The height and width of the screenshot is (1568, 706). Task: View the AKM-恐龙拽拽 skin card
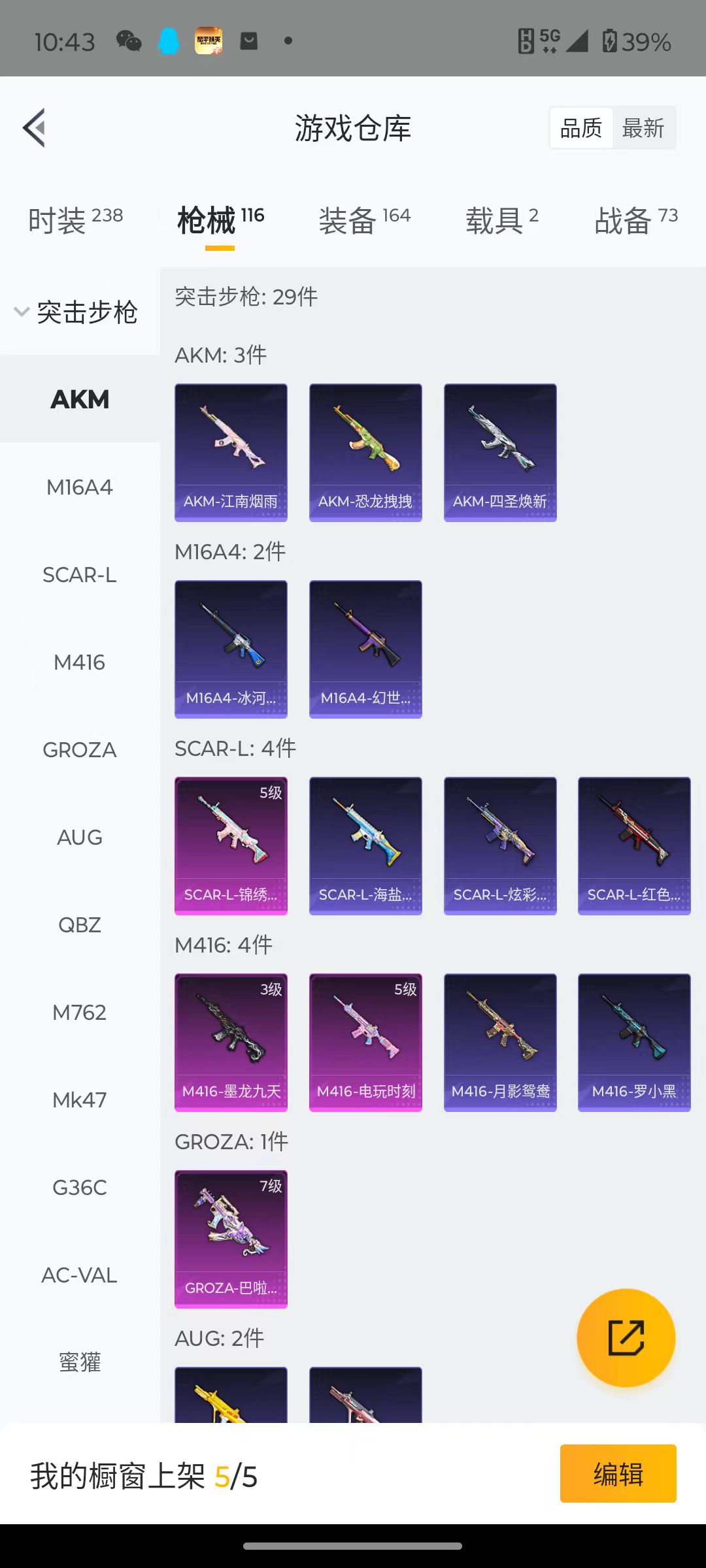point(365,453)
